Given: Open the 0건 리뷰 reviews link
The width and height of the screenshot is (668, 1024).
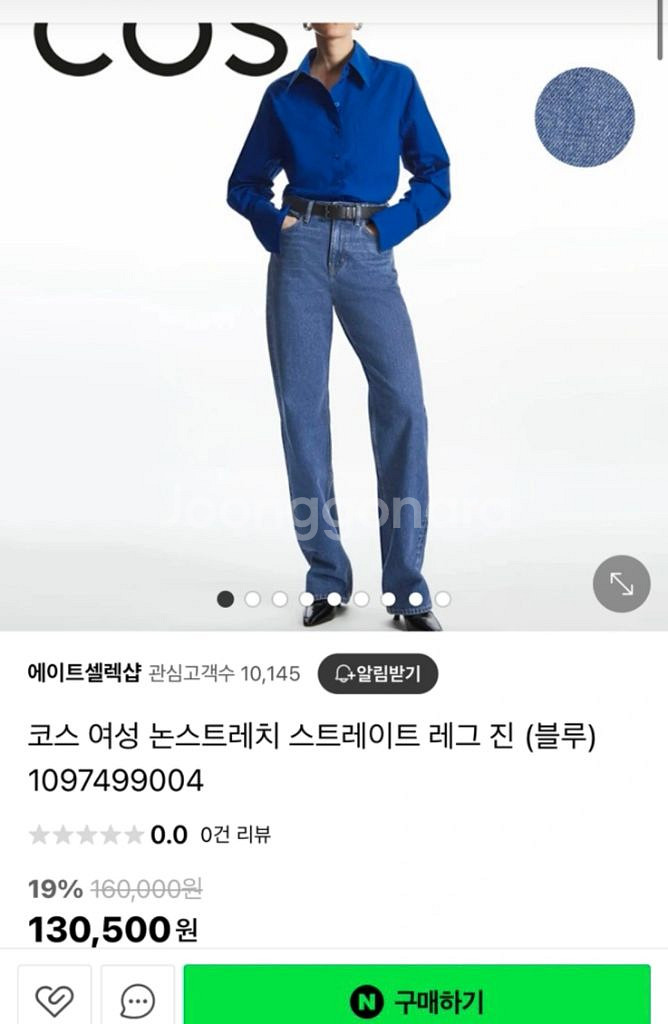Looking at the screenshot, I should coord(235,834).
